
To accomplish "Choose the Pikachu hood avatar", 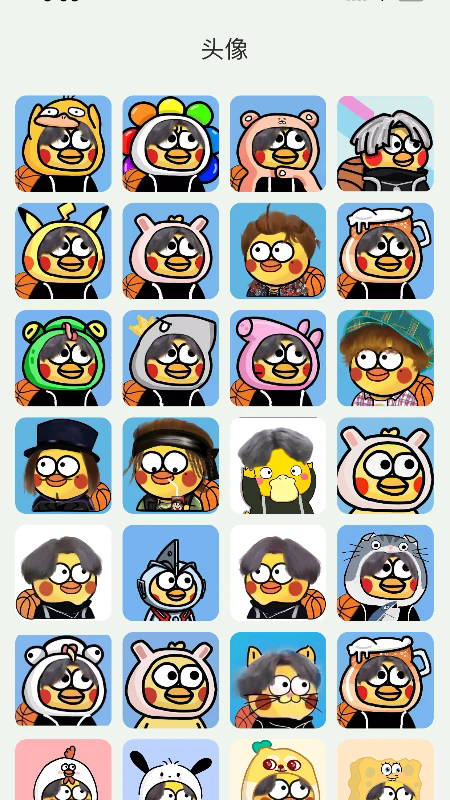I will [63, 251].
